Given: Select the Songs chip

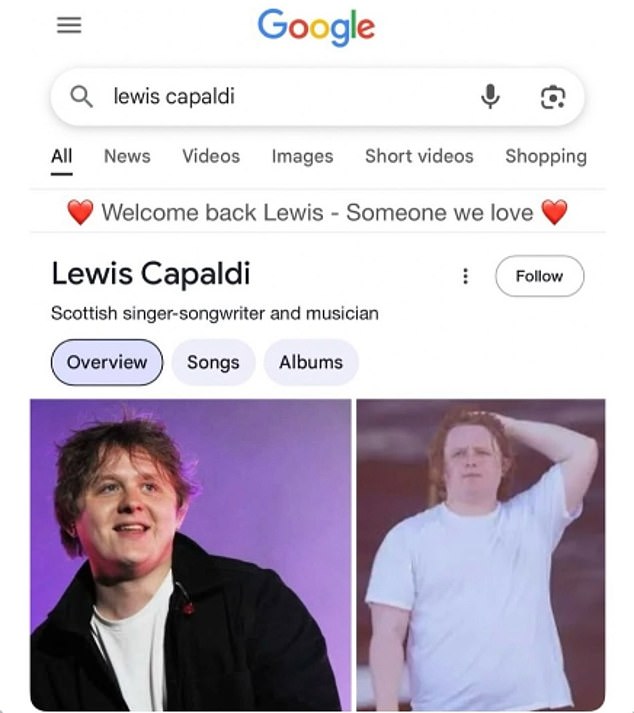Looking at the screenshot, I should click(x=213, y=362).
